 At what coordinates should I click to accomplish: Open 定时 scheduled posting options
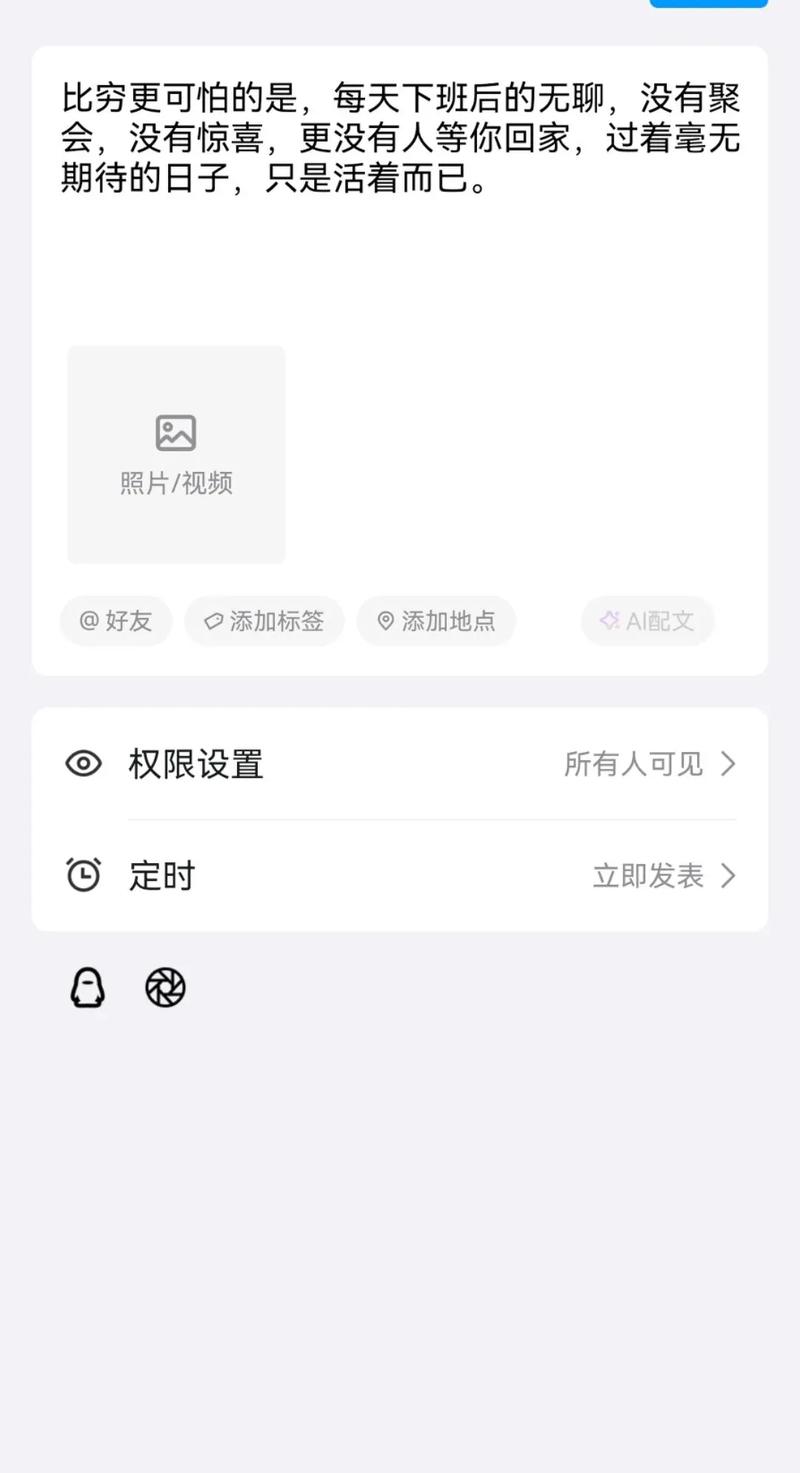400,876
